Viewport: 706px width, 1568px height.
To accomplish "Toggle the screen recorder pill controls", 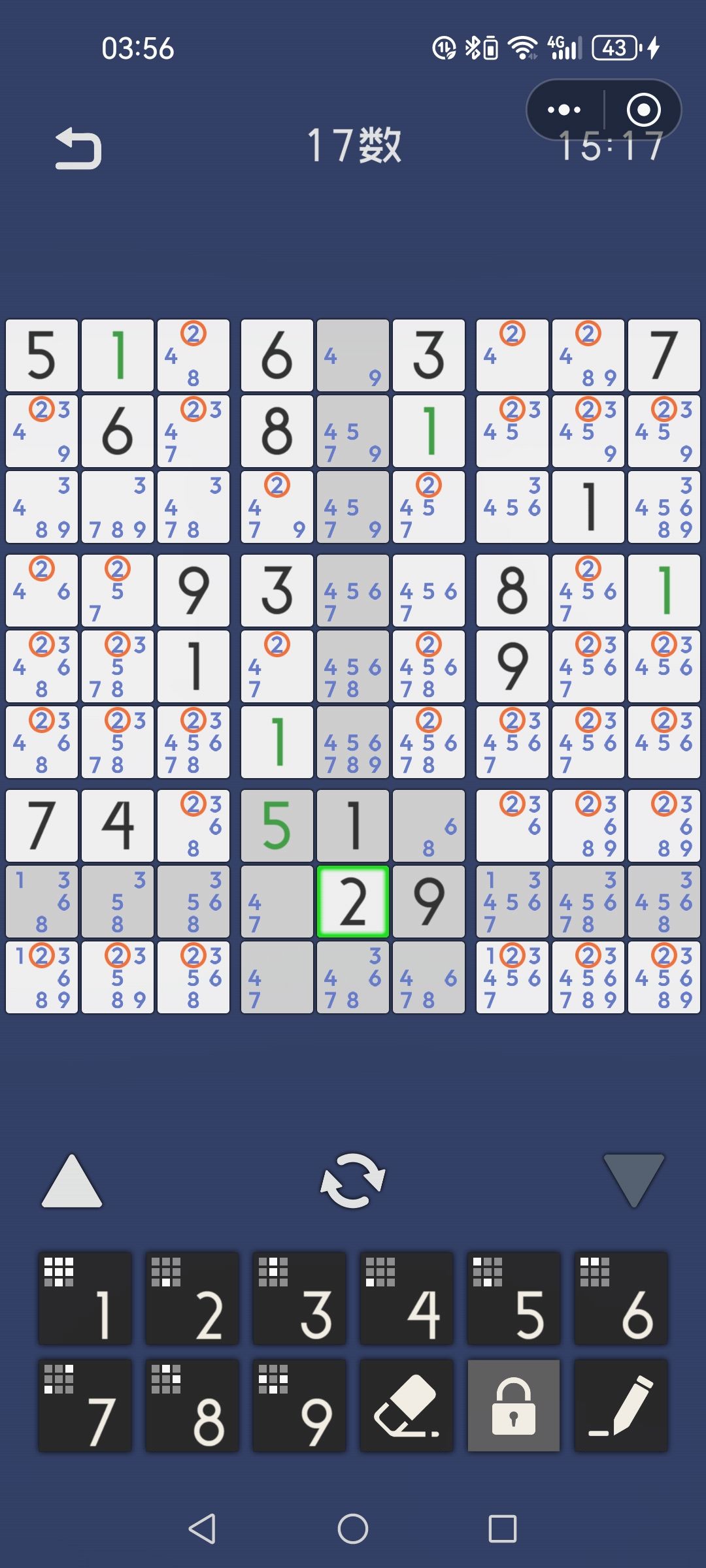I will coord(601,111).
